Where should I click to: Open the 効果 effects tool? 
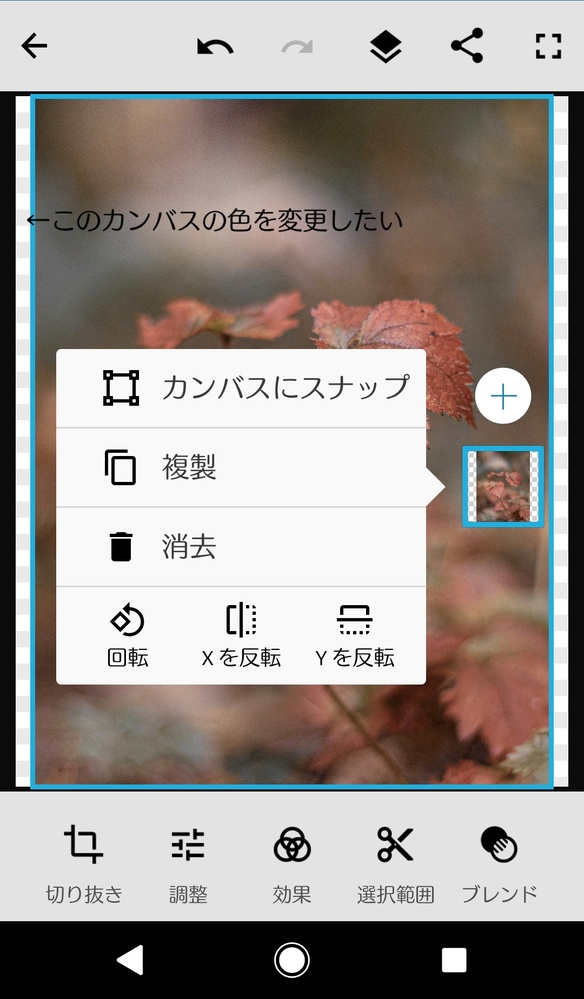pyautogui.click(x=292, y=864)
